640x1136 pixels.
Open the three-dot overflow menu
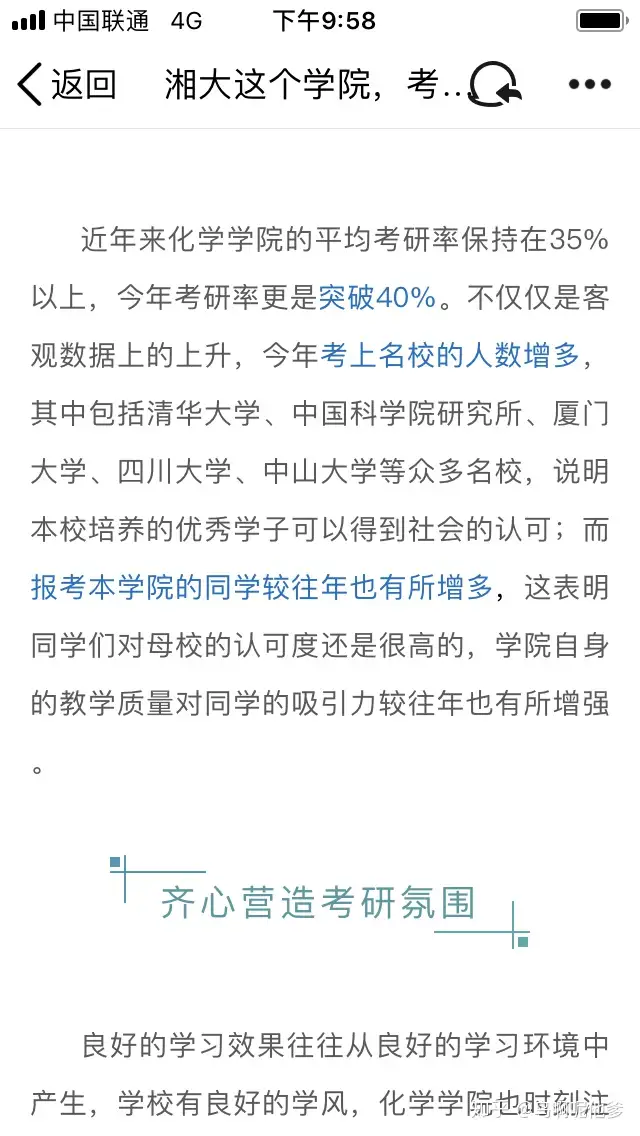589,85
